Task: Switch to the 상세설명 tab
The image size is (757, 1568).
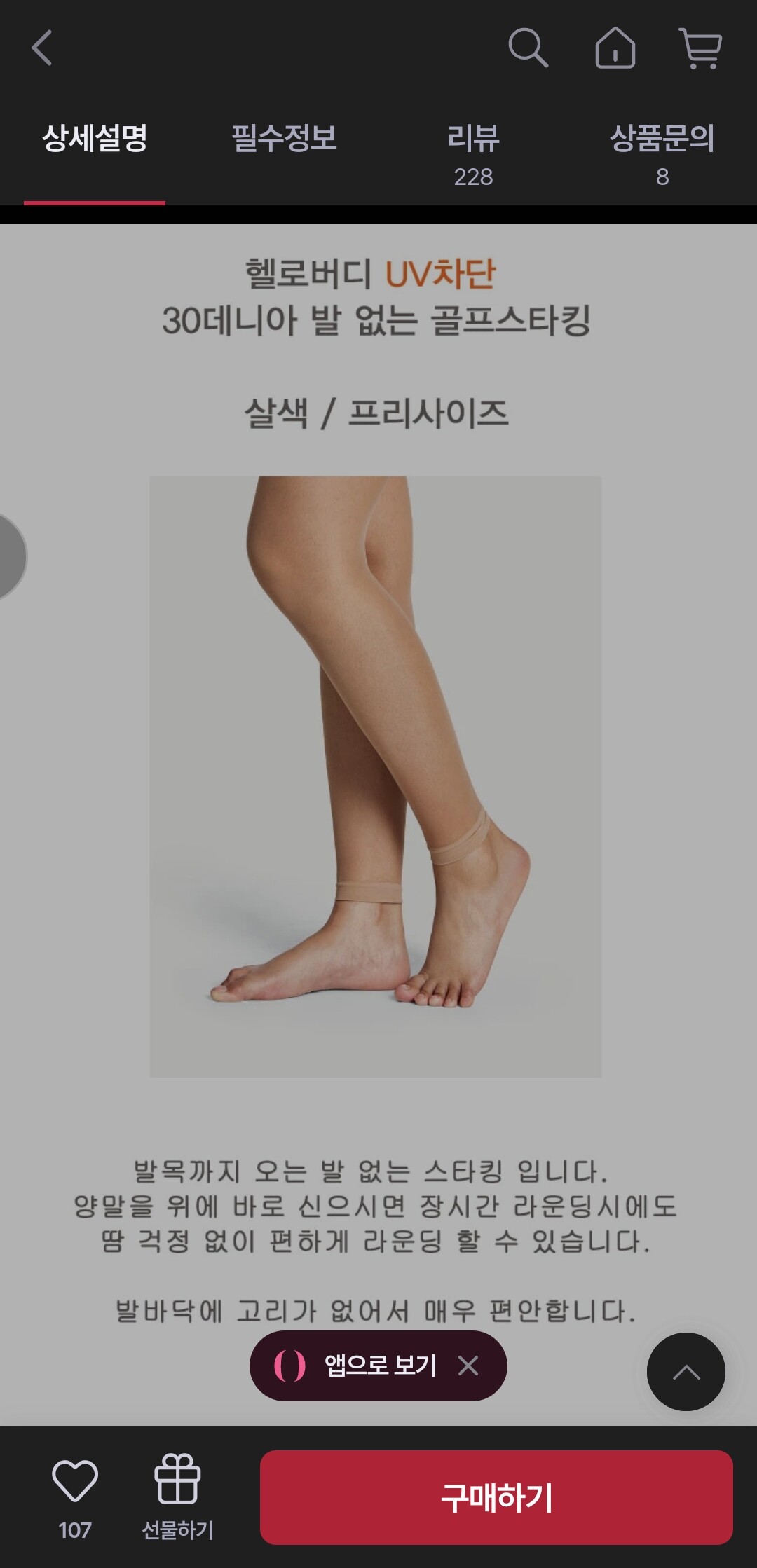Action: pos(95,139)
